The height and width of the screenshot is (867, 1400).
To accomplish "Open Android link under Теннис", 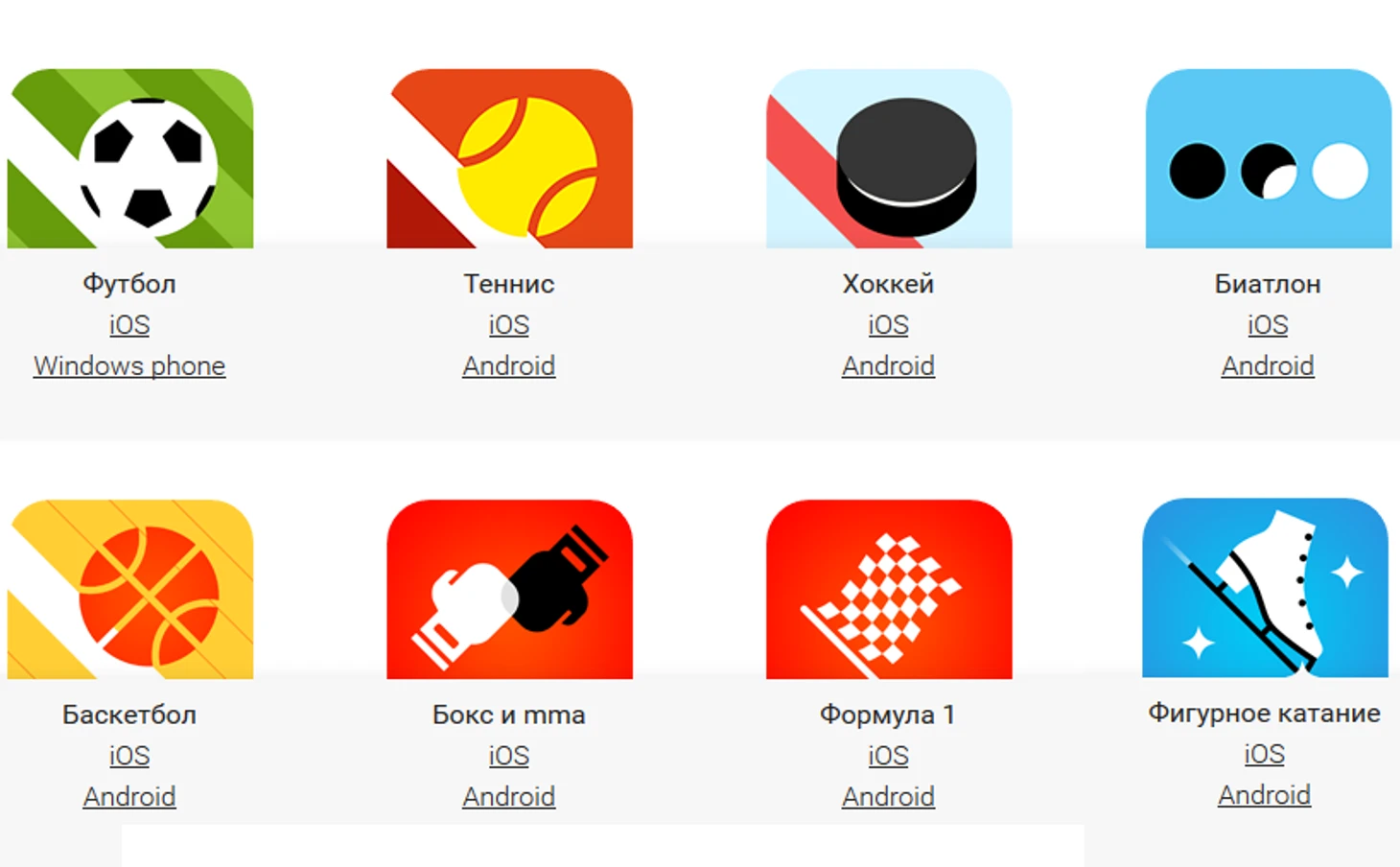I will pyautogui.click(x=508, y=366).
